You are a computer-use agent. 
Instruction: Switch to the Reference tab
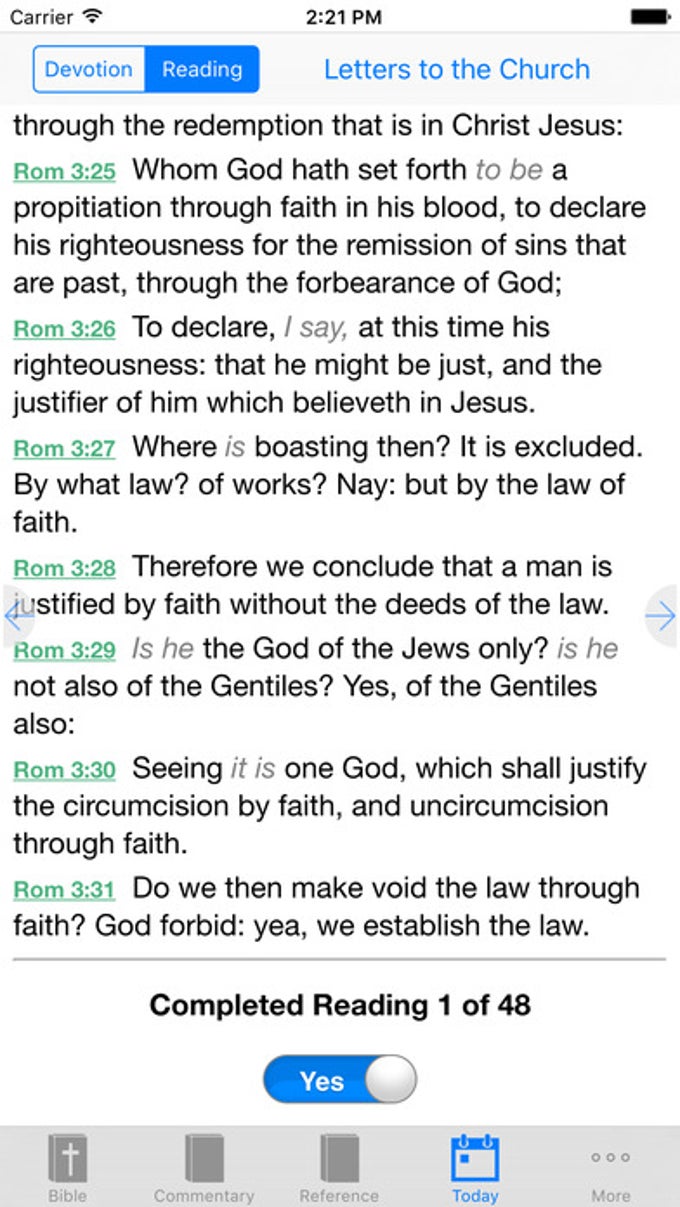click(339, 1167)
